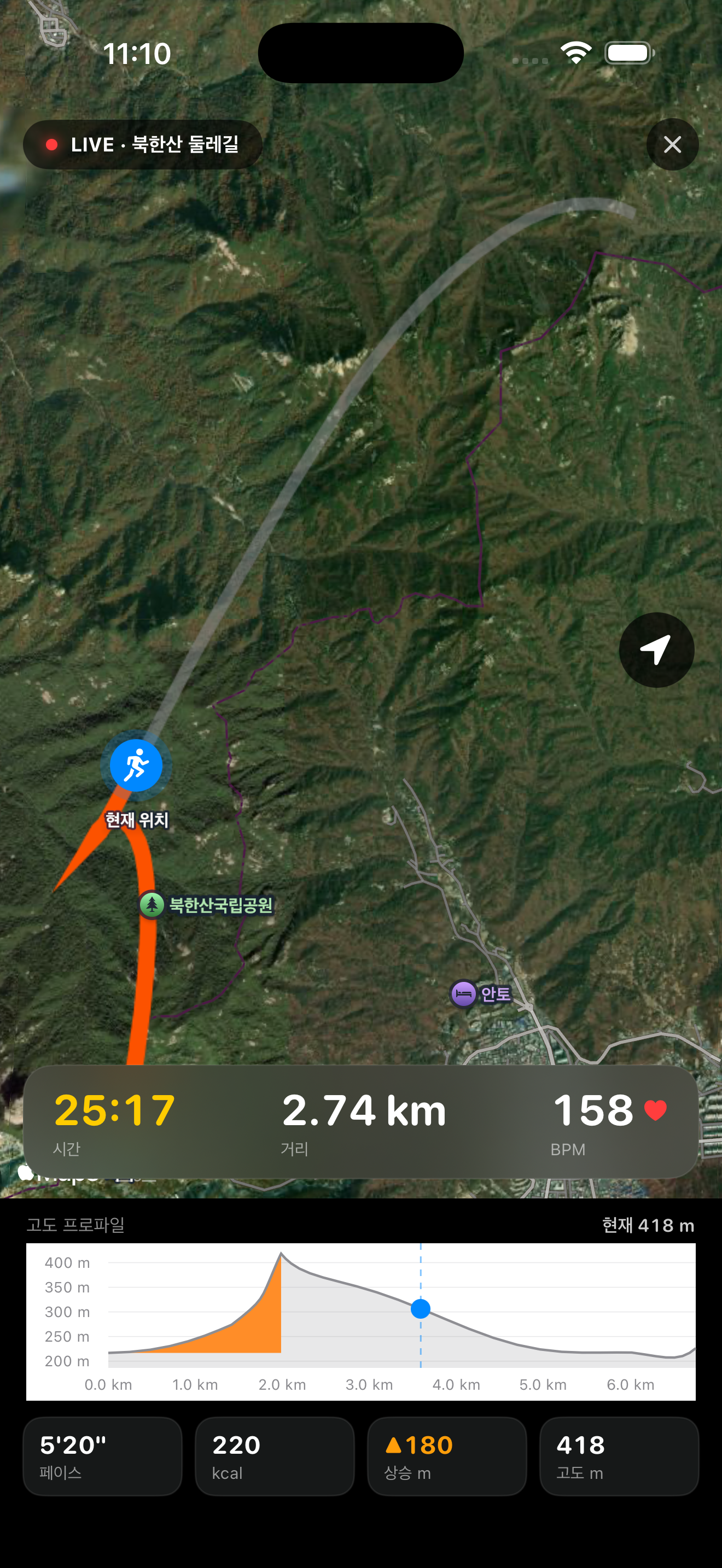Open the 페이스 5'20" tile

(103, 1456)
